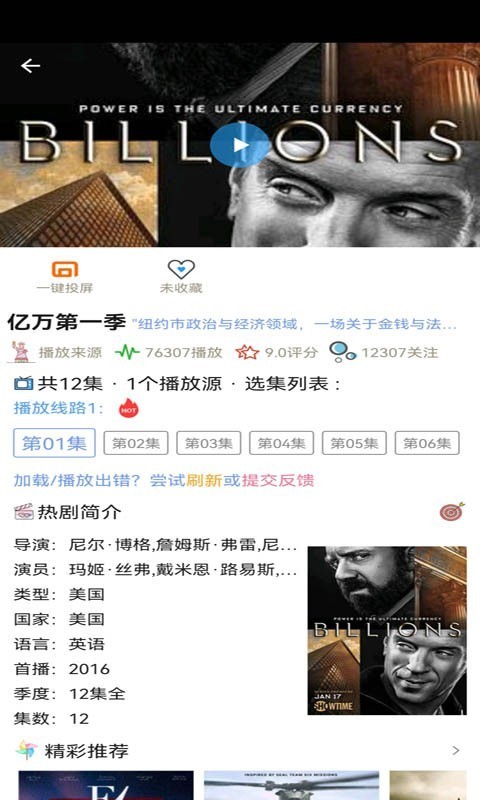Select episode 第04集
Image resolution: width=480 pixels, height=800 pixels.
coord(282,443)
